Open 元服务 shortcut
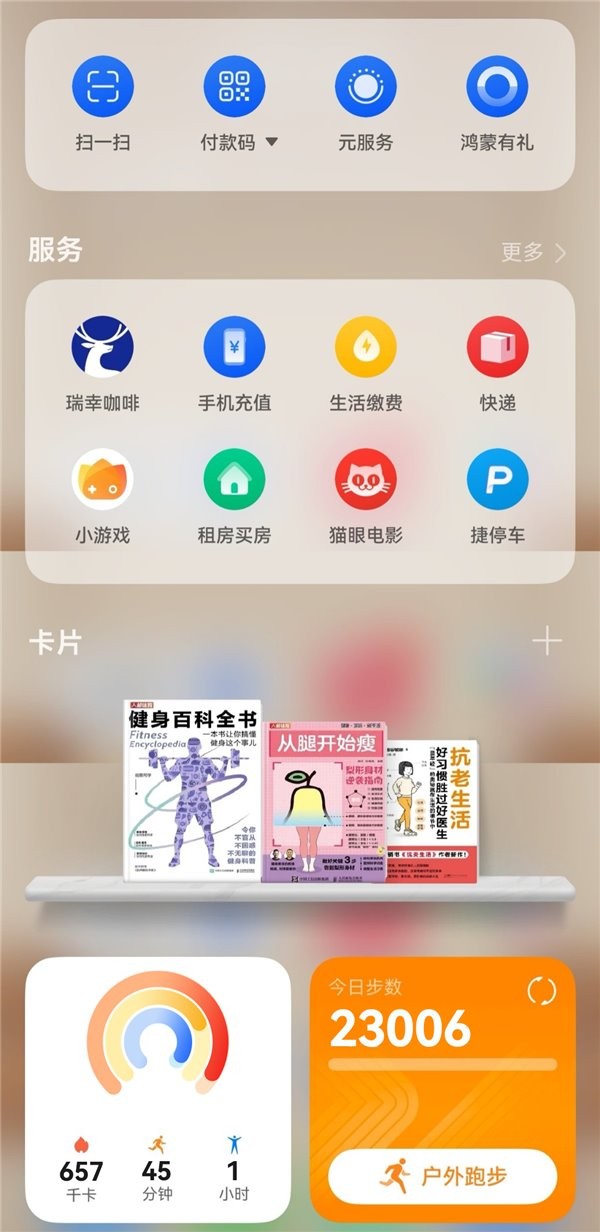 tap(365, 88)
